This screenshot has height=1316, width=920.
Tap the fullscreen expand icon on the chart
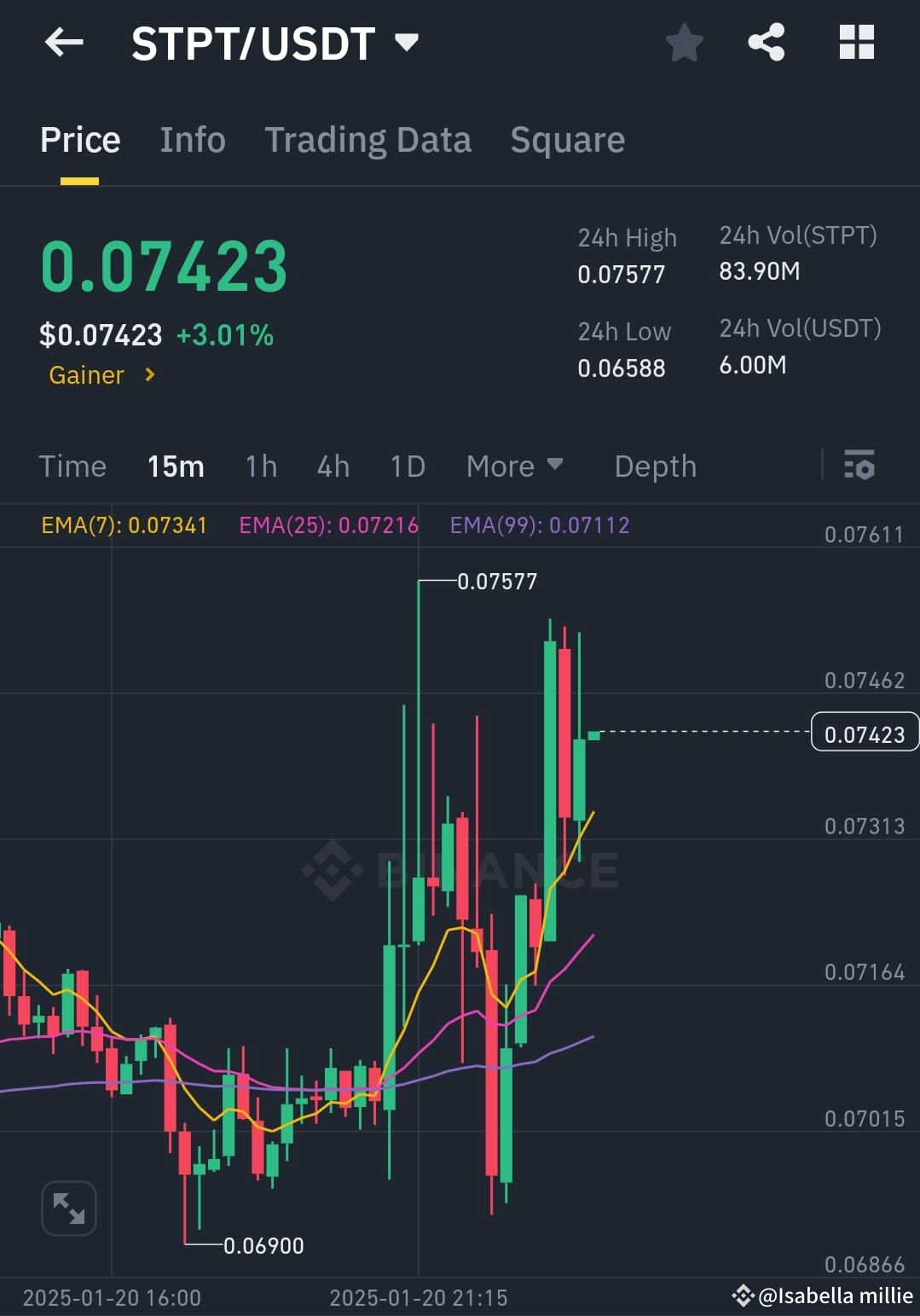click(x=68, y=1208)
